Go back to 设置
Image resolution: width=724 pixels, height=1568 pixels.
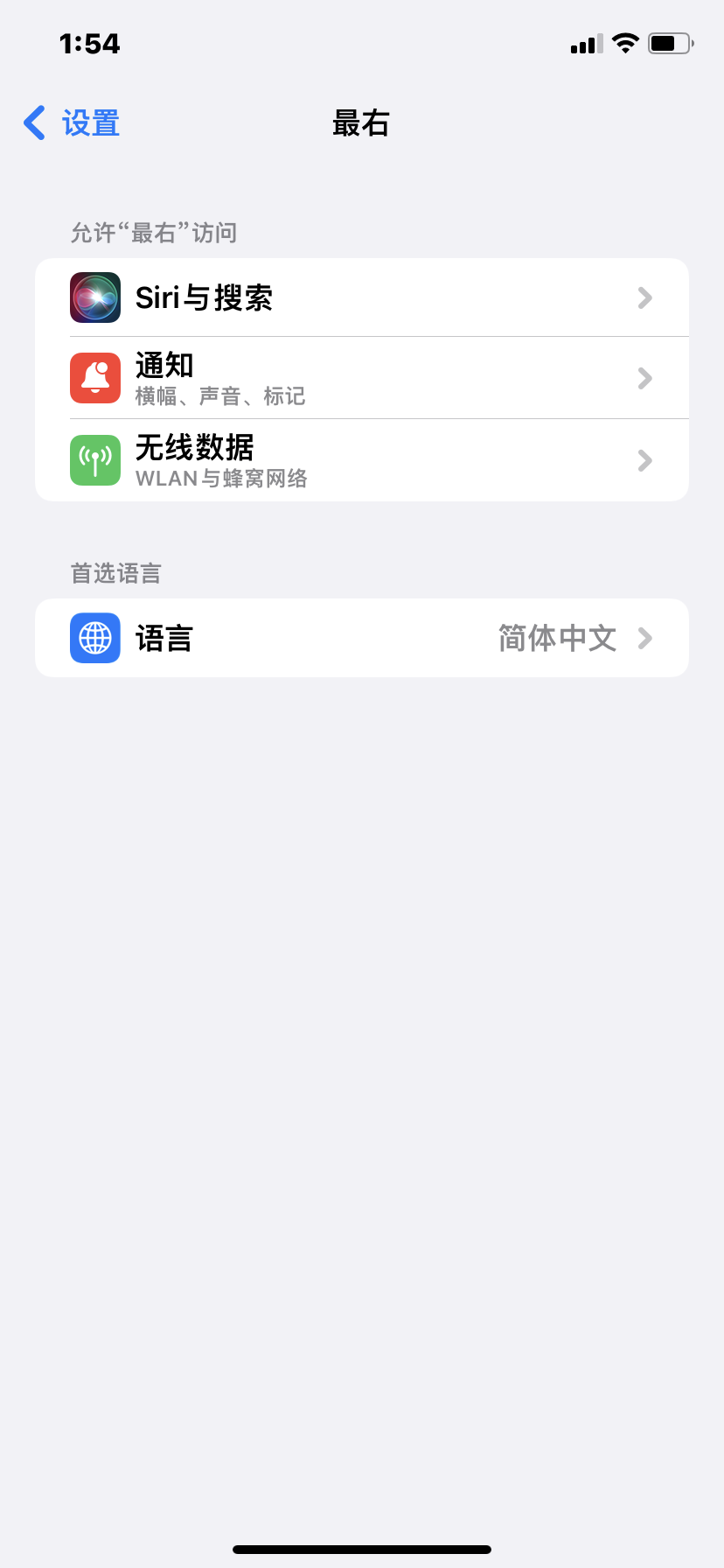tap(73, 123)
